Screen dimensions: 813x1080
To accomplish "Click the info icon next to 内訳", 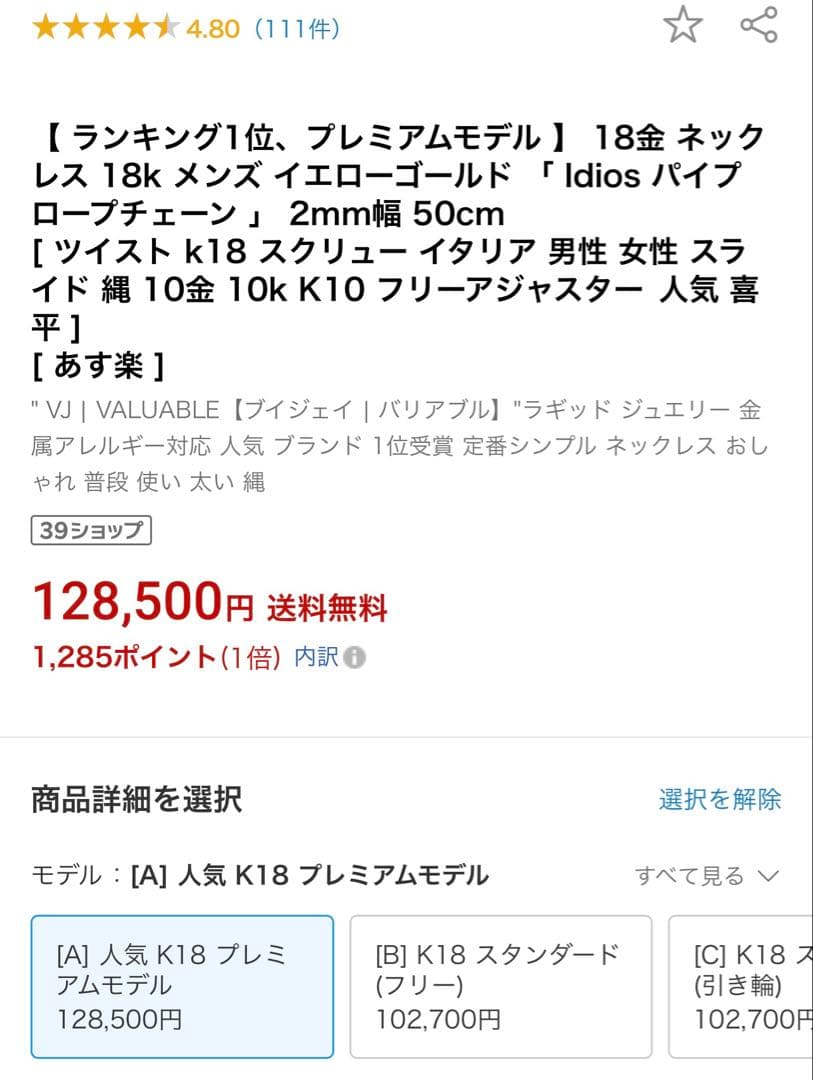I will pos(358,657).
